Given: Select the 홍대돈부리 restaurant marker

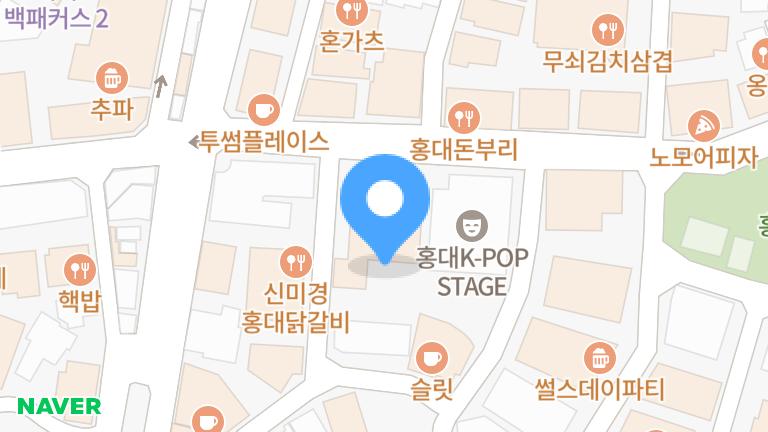Looking at the screenshot, I should tap(463, 118).
